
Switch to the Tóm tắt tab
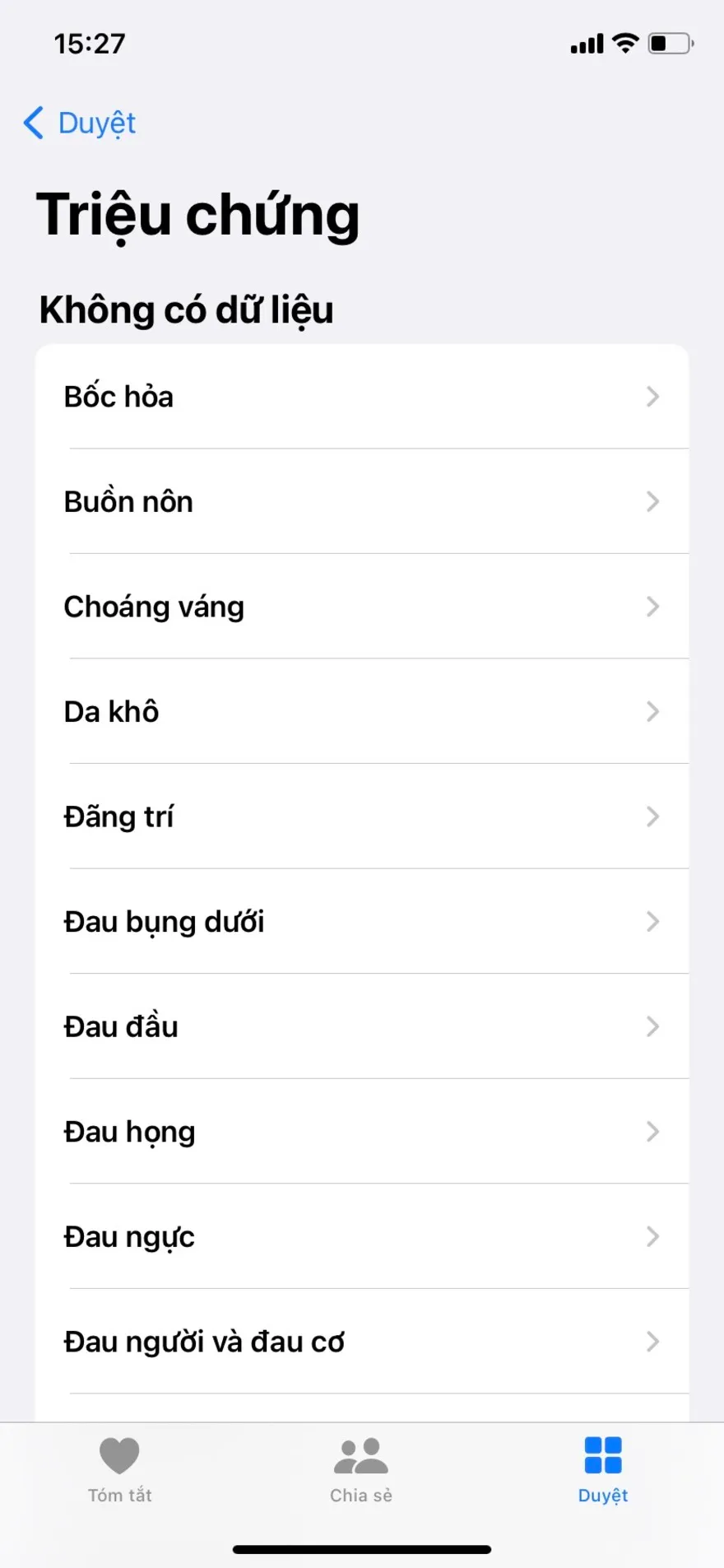(119, 1473)
